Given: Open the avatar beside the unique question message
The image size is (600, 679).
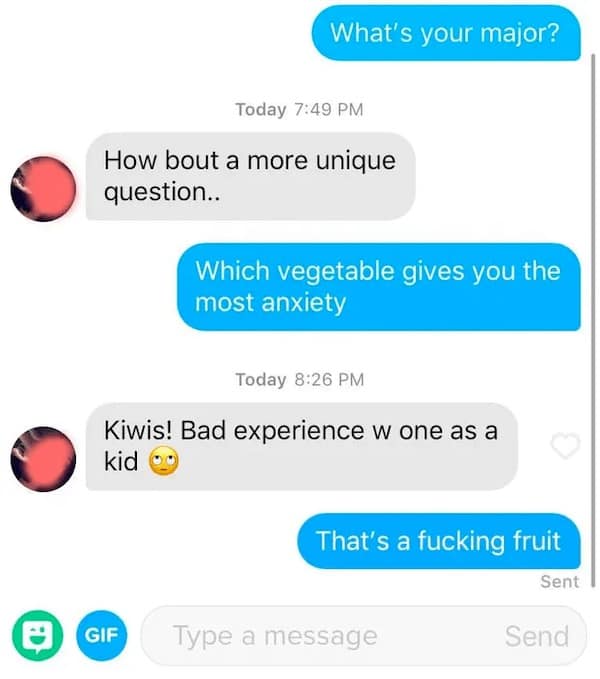Looking at the screenshot, I should point(43,188).
